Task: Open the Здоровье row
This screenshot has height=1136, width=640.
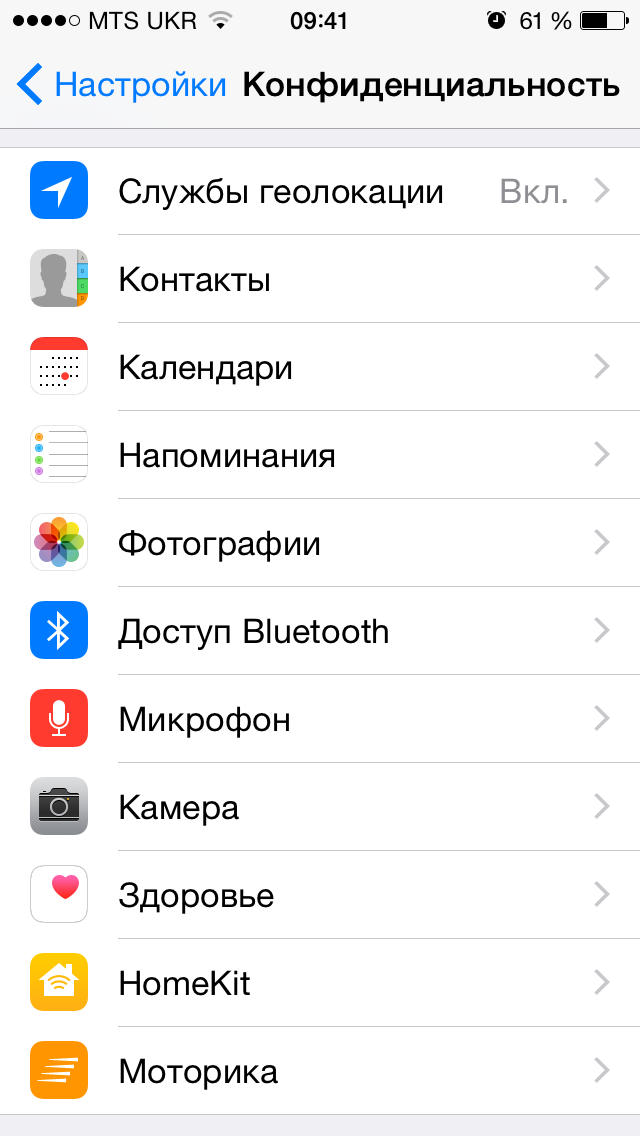Action: (x=320, y=895)
